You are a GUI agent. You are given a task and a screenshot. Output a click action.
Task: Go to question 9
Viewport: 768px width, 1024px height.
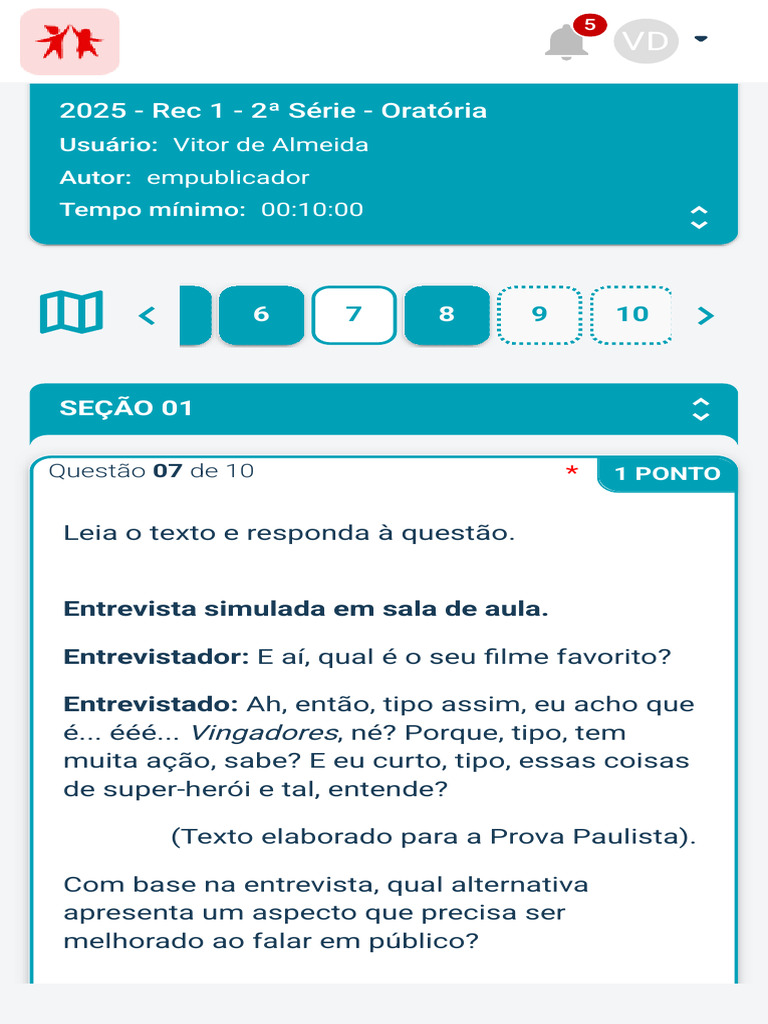(539, 315)
